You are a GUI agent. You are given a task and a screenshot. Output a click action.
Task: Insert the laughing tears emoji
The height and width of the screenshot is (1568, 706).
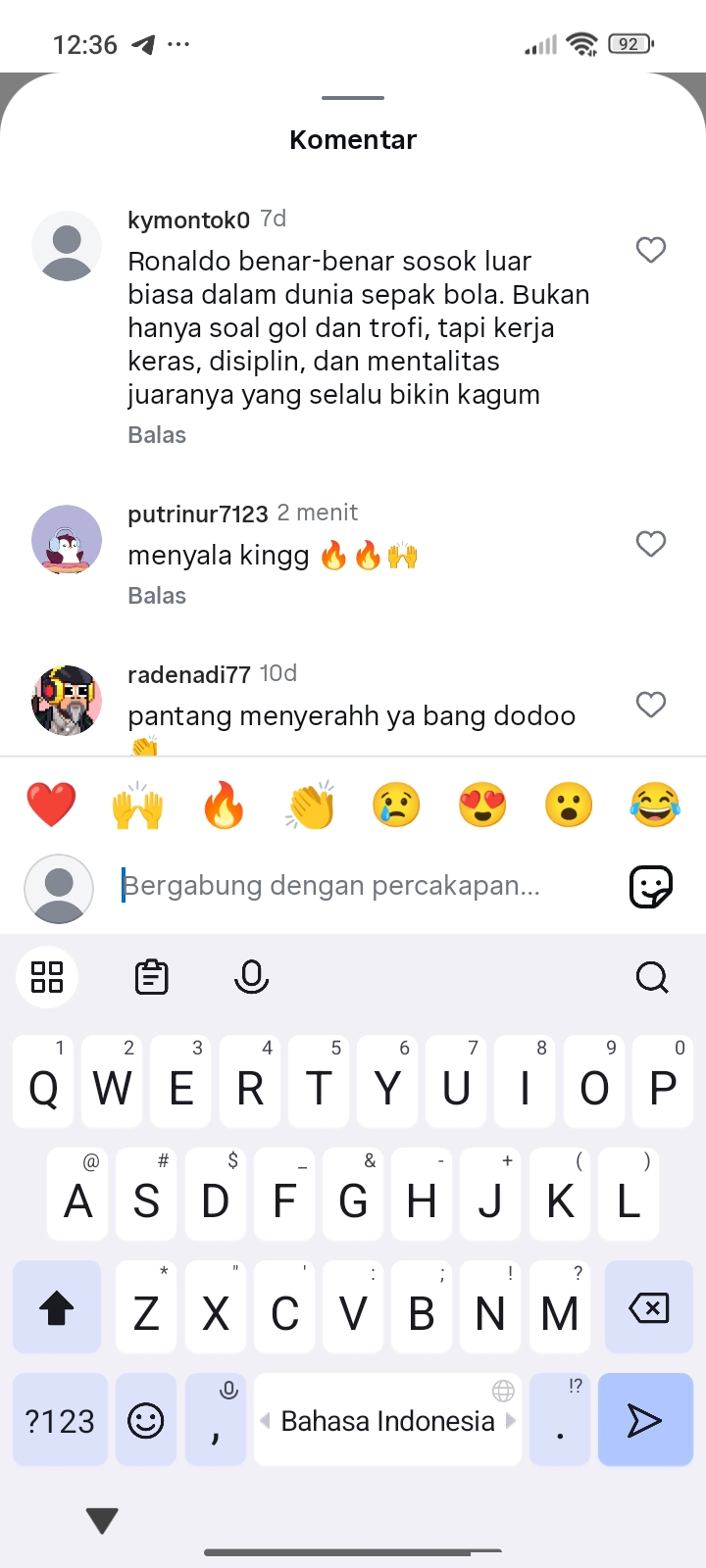655,806
